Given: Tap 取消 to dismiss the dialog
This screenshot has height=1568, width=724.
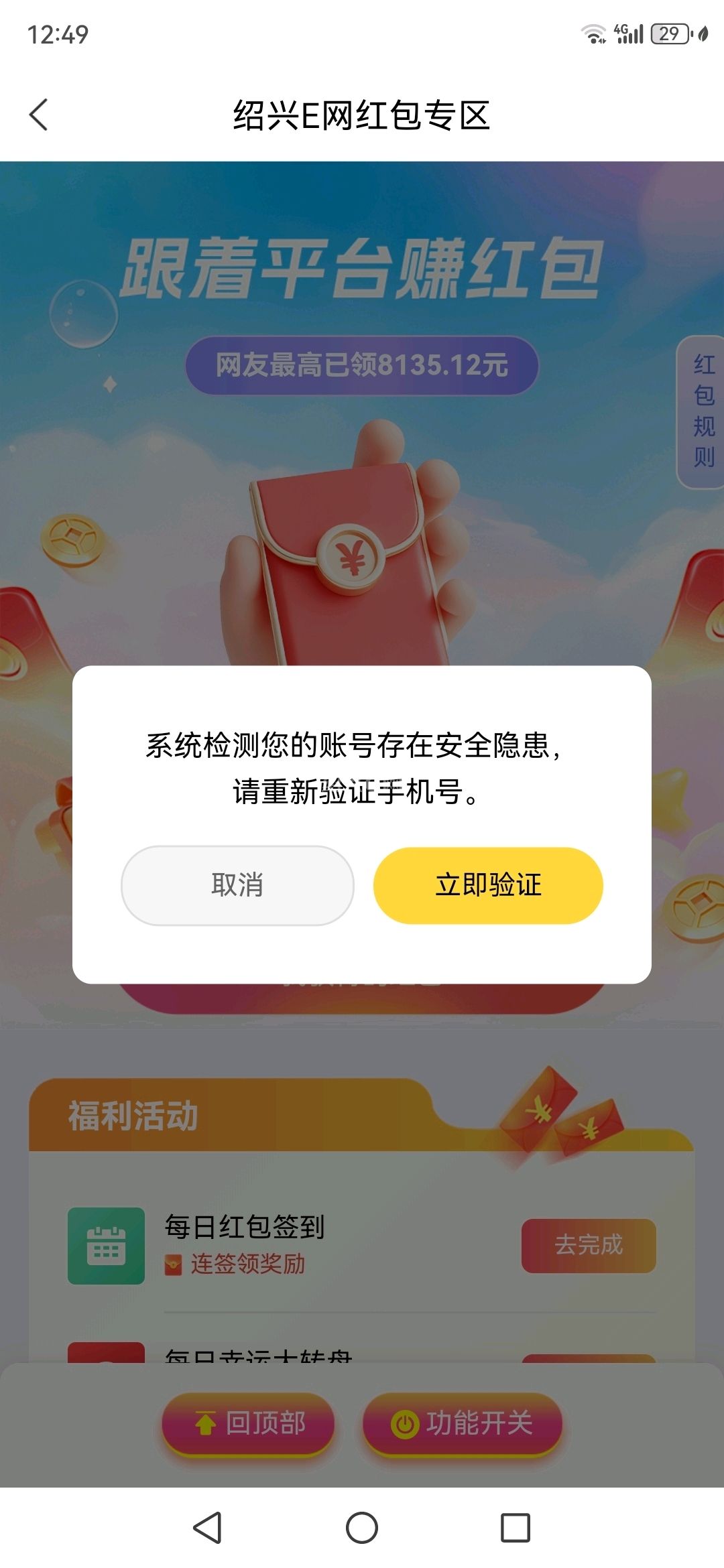Looking at the screenshot, I should pyautogui.click(x=237, y=885).
